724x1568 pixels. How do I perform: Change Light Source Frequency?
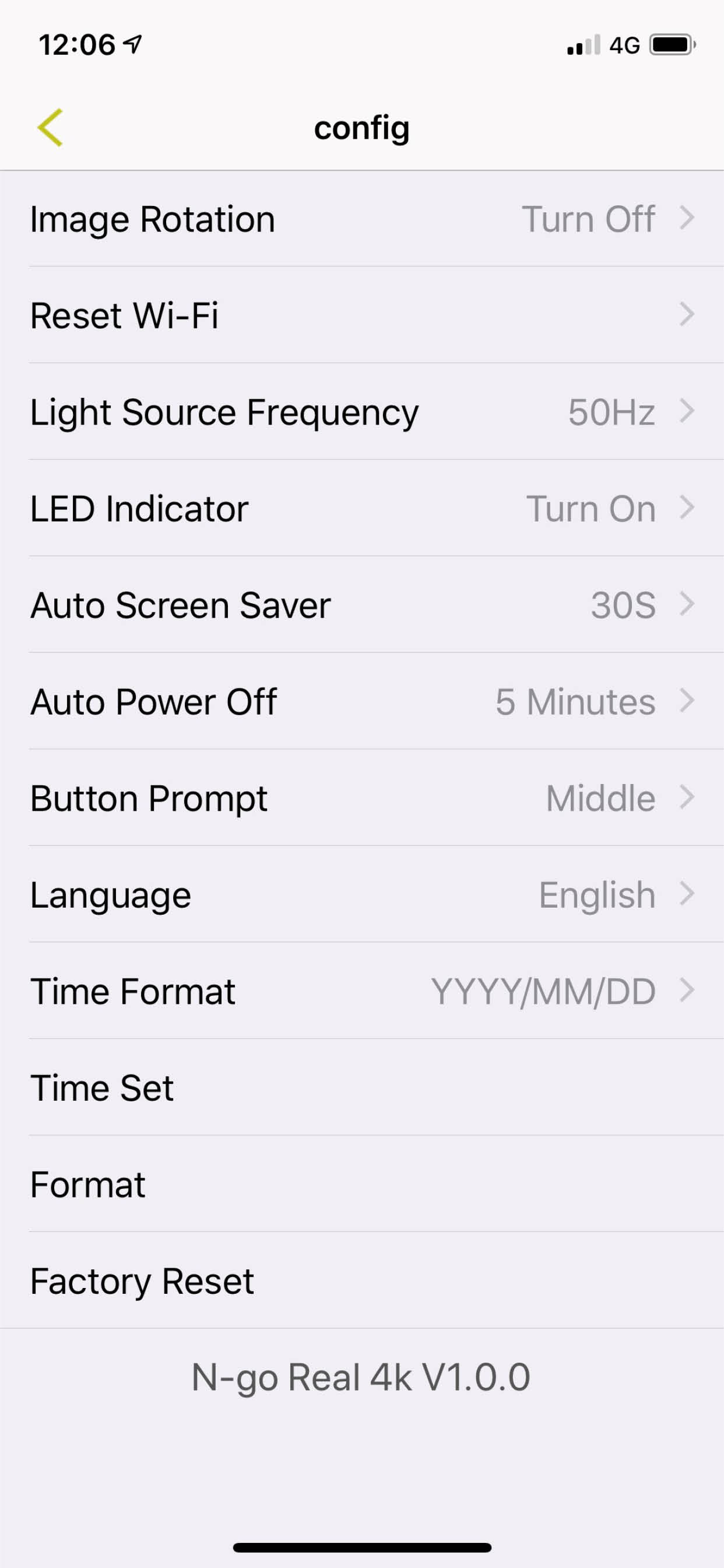[362, 411]
